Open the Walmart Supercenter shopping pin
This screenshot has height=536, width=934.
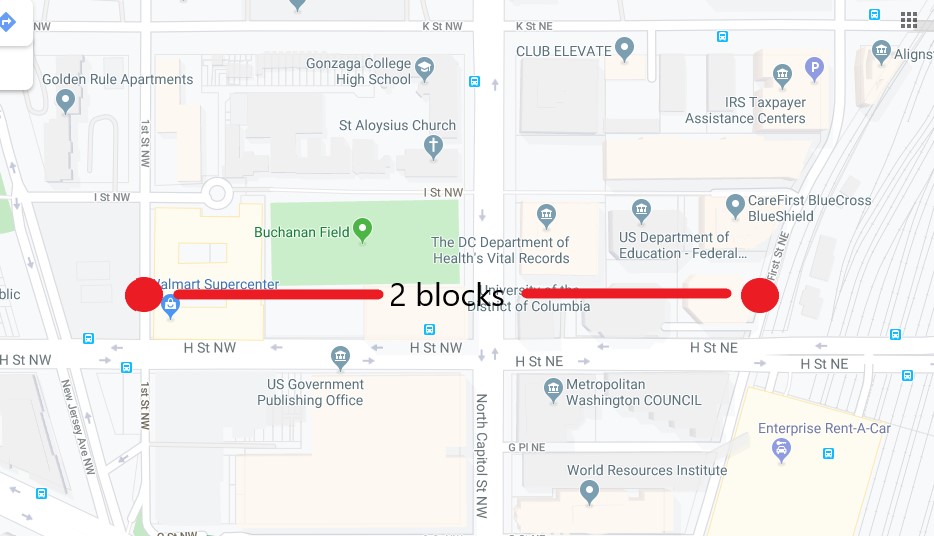tap(170, 305)
